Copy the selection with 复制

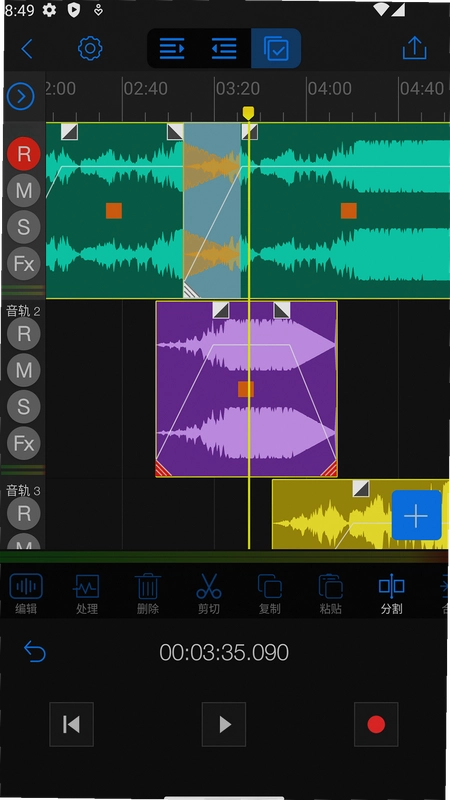pos(269,593)
